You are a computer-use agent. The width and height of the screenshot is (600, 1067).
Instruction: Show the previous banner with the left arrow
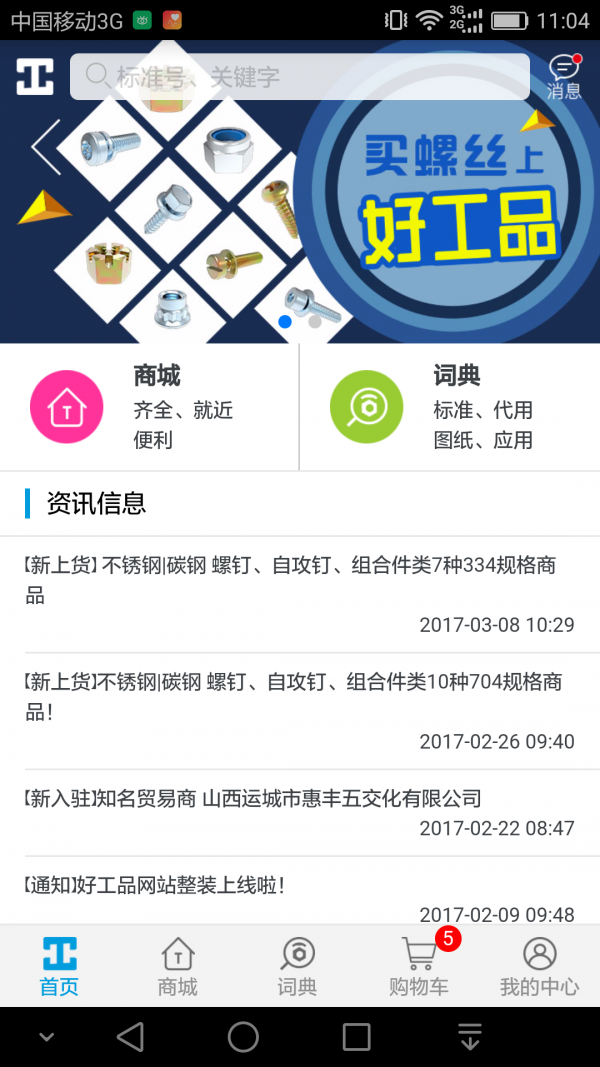46,147
